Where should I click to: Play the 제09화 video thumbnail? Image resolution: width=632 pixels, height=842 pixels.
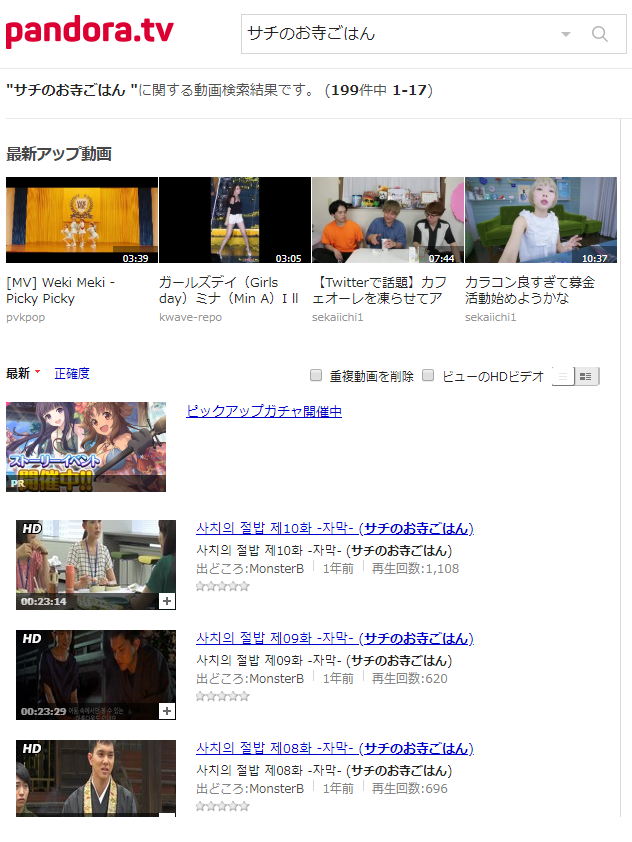(x=95, y=674)
